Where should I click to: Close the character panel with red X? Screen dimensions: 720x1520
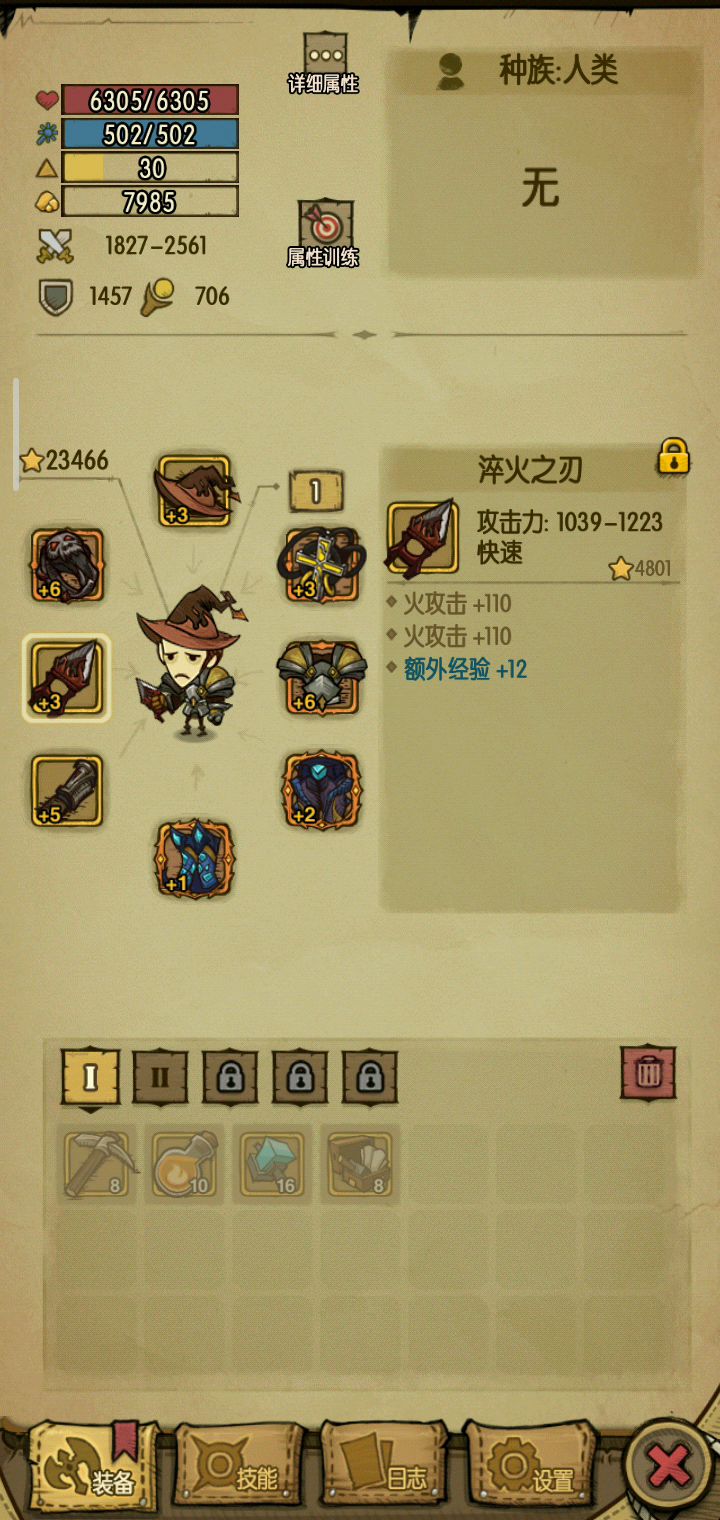668,1467
